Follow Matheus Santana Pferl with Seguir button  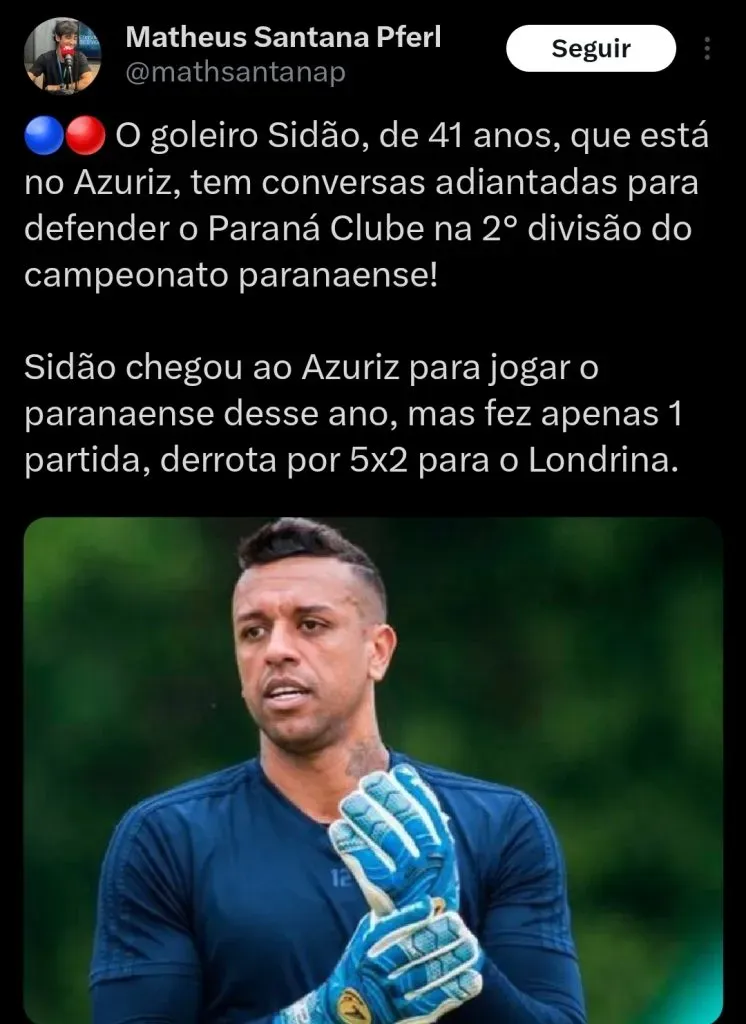(x=591, y=48)
